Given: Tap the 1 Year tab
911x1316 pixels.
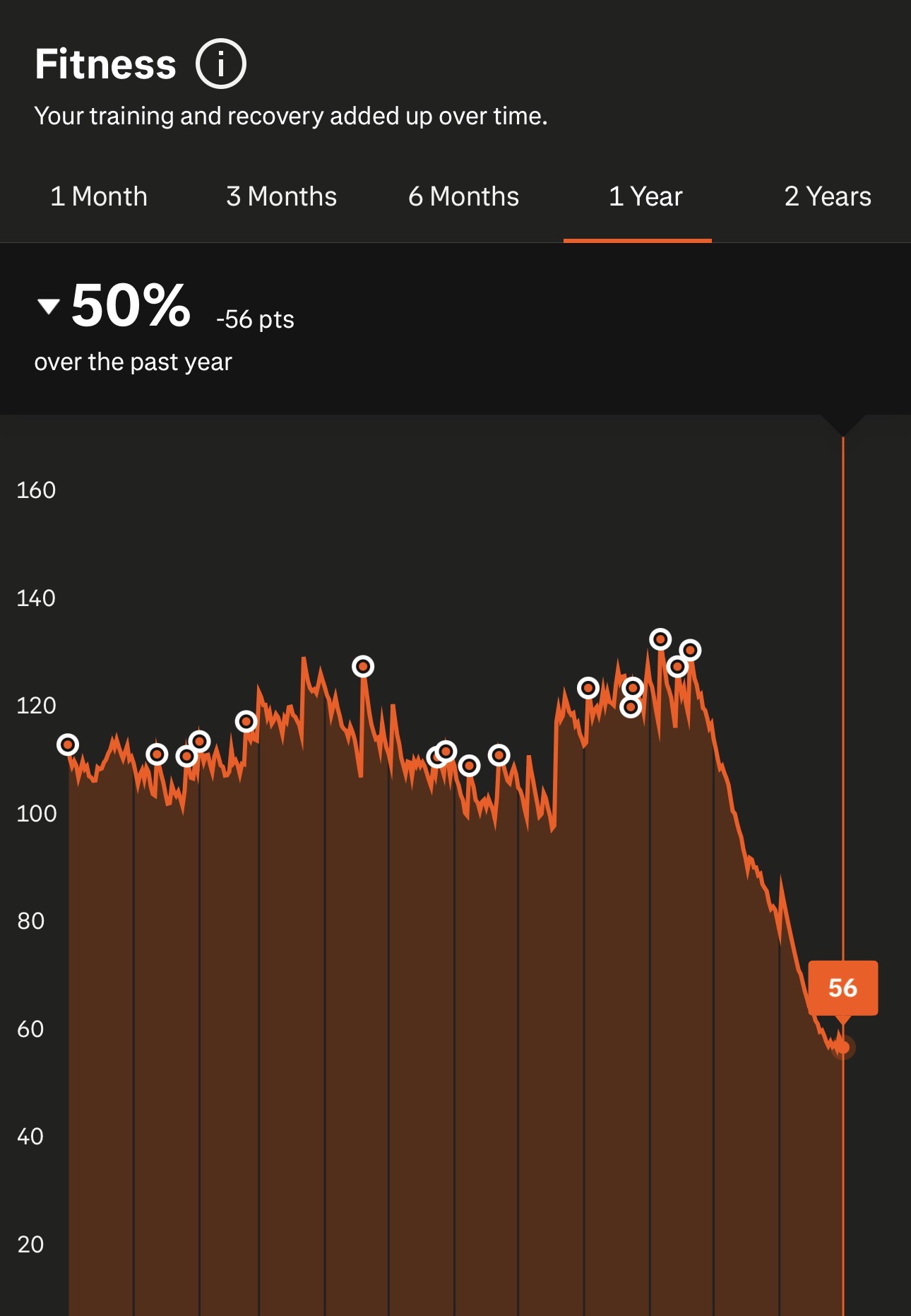Looking at the screenshot, I should coord(645,196).
